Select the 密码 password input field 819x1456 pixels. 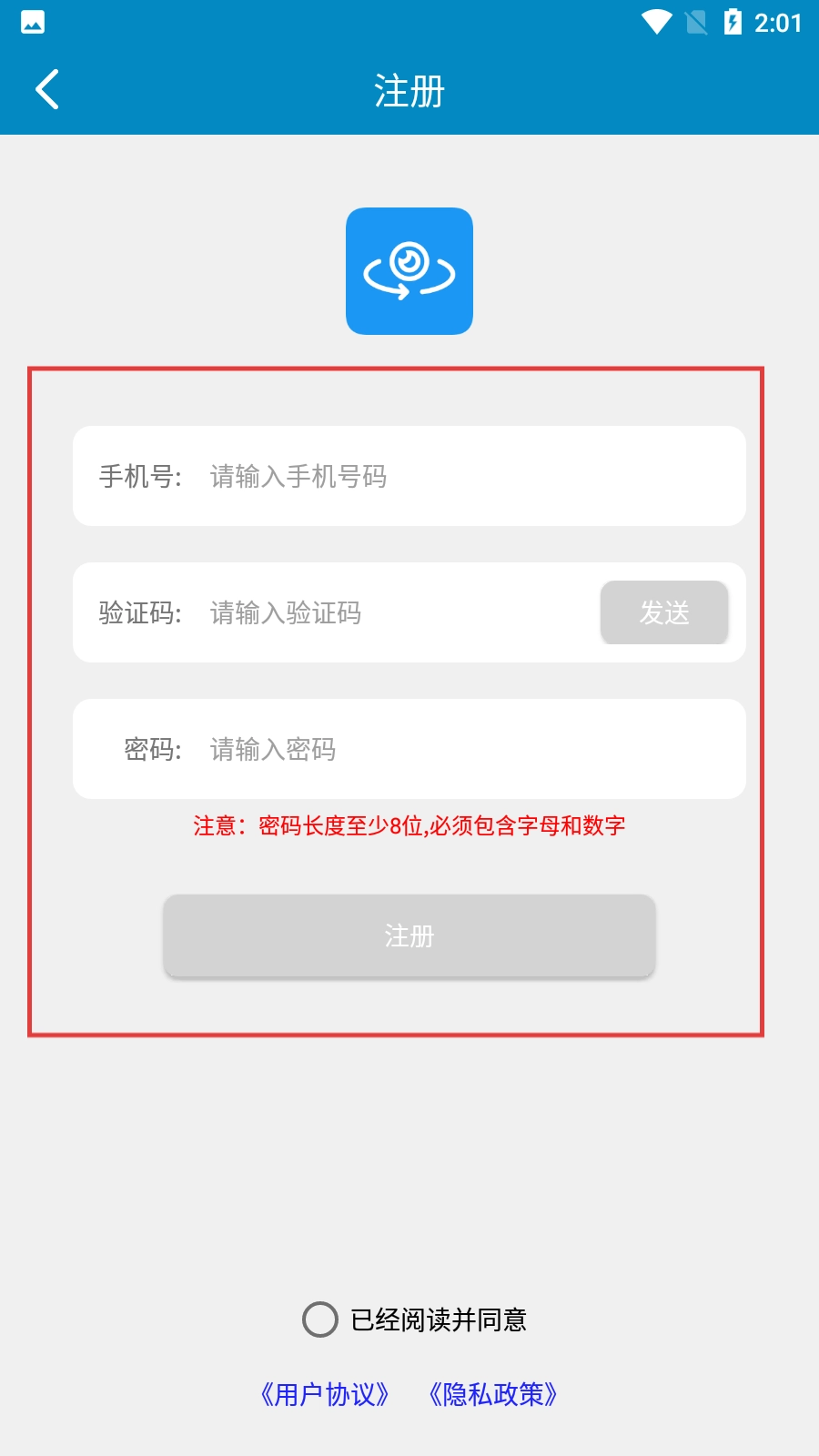pyautogui.click(x=455, y=749)
